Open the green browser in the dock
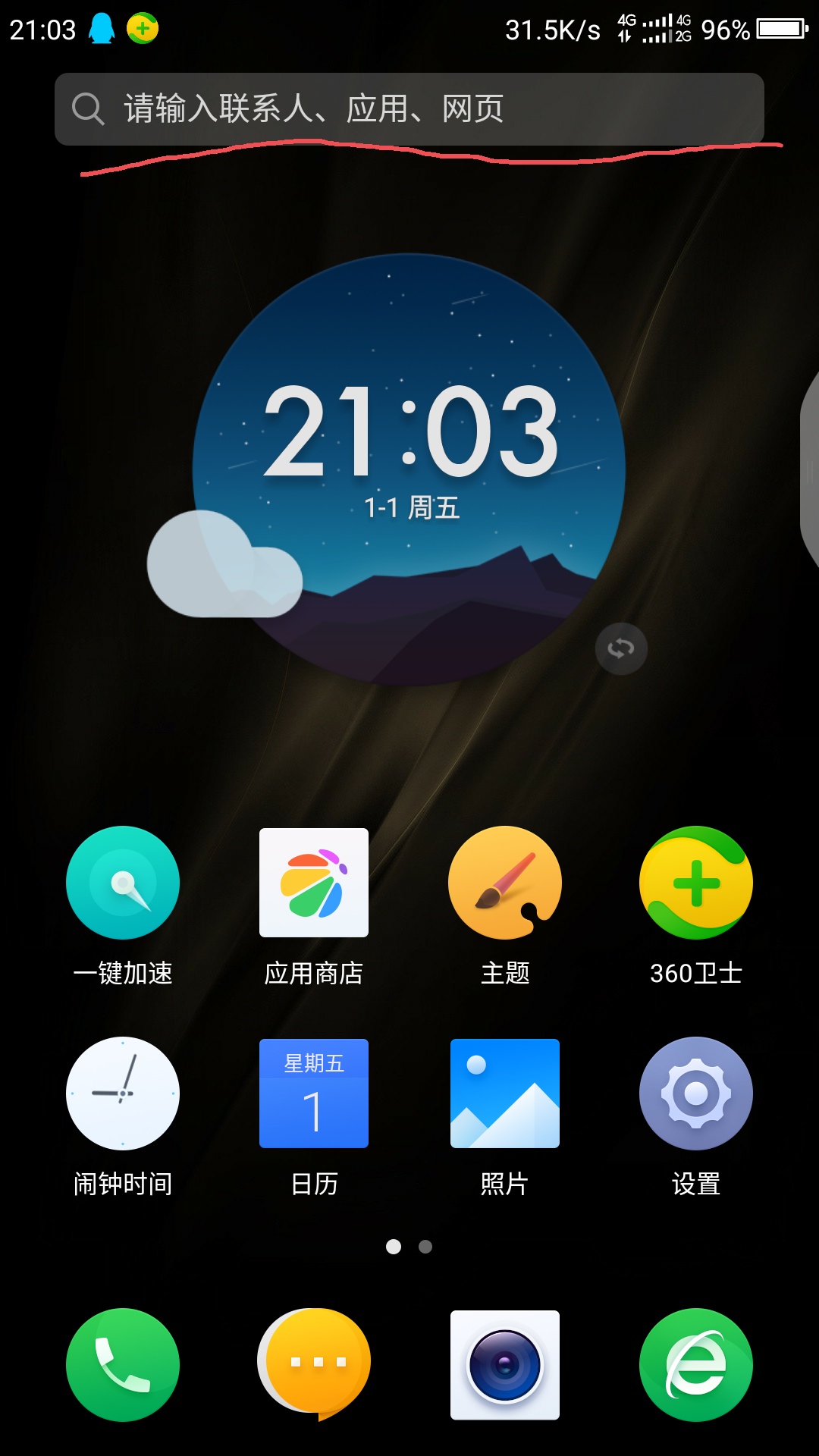Image resolution: width=819 pixels, height=1456 pixels. [x=696, y=1364]
